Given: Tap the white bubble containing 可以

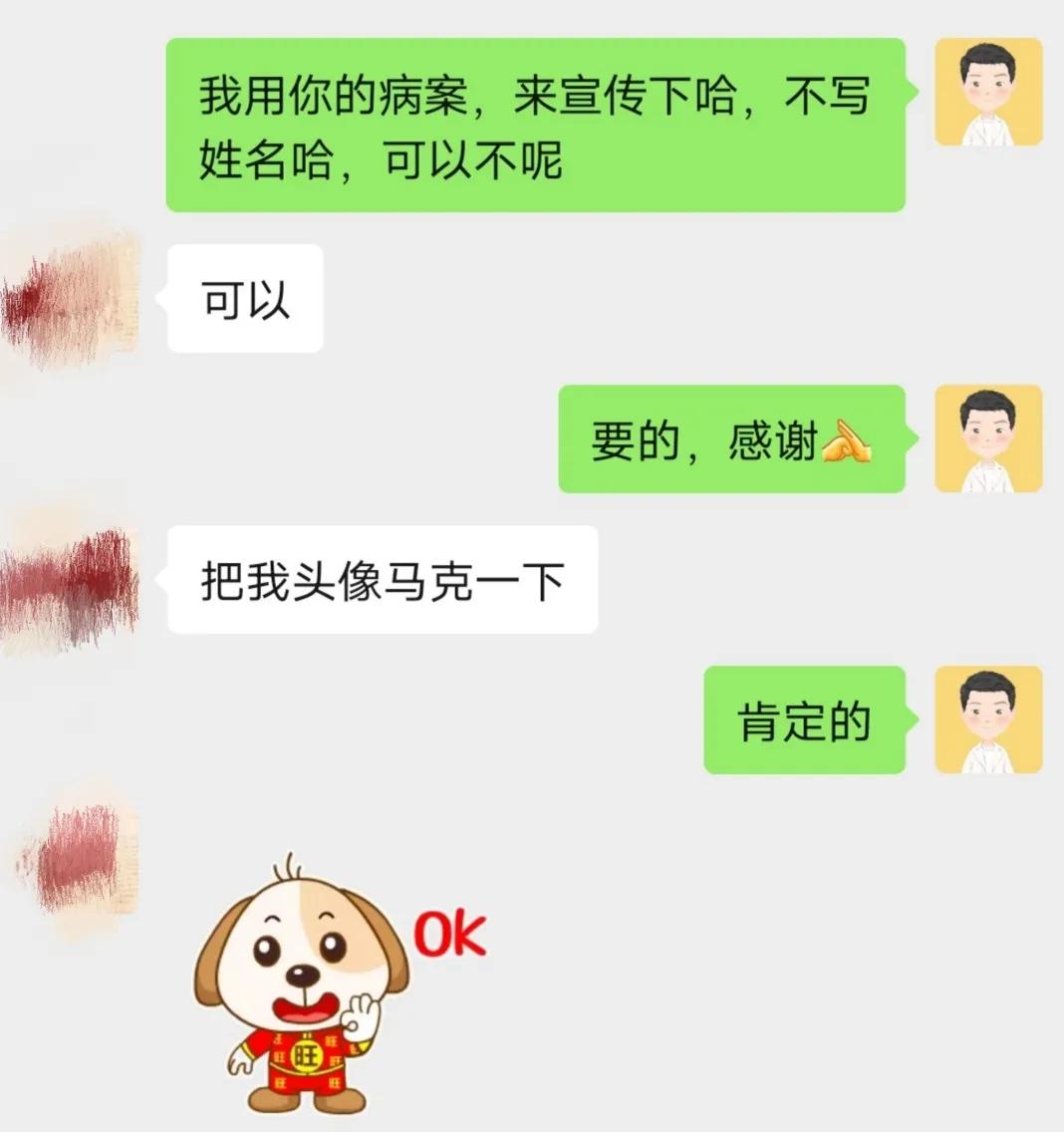Looking at the screenshot, I should pyautogui.click(x=244, y=296).
